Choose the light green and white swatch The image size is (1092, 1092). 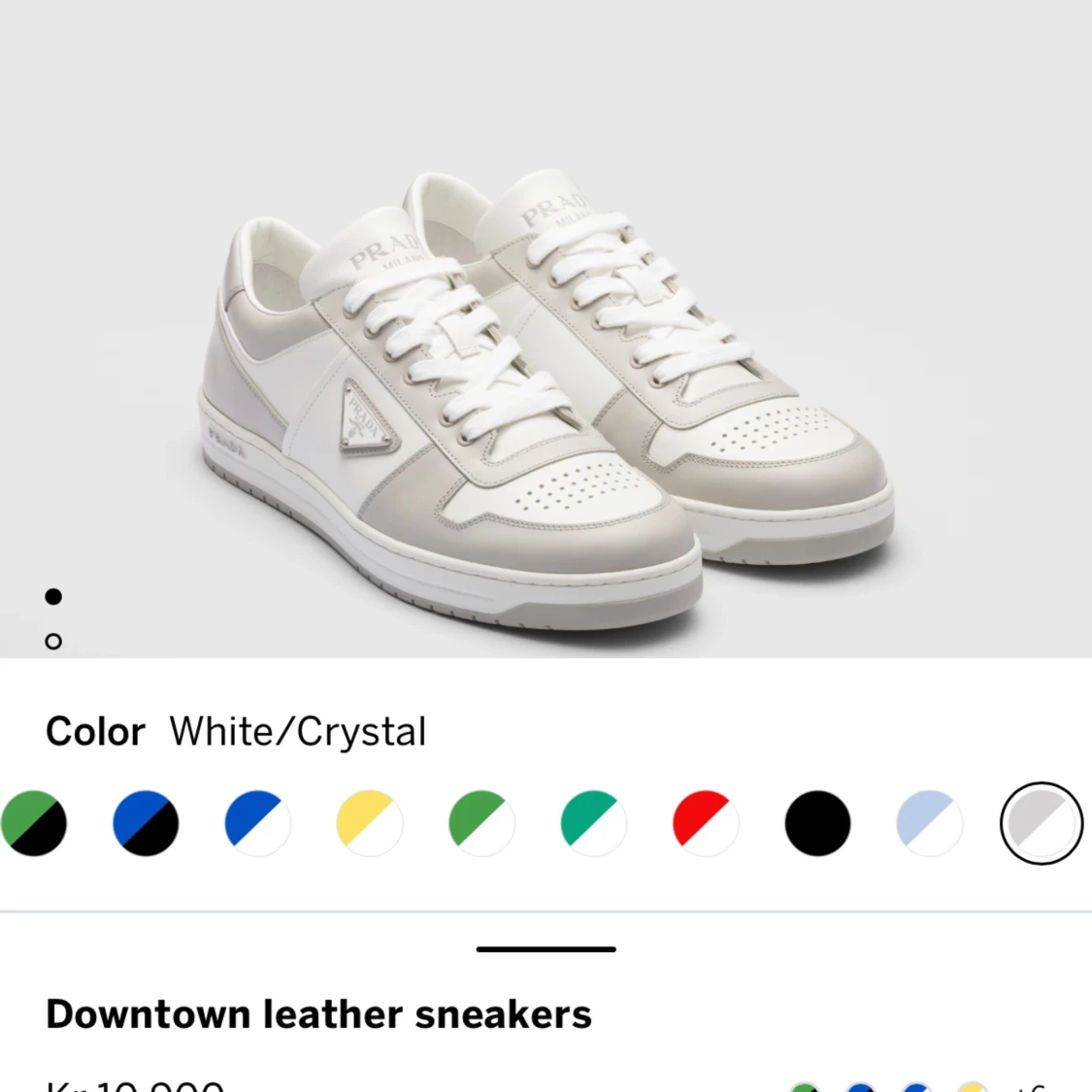coord(481,823)
